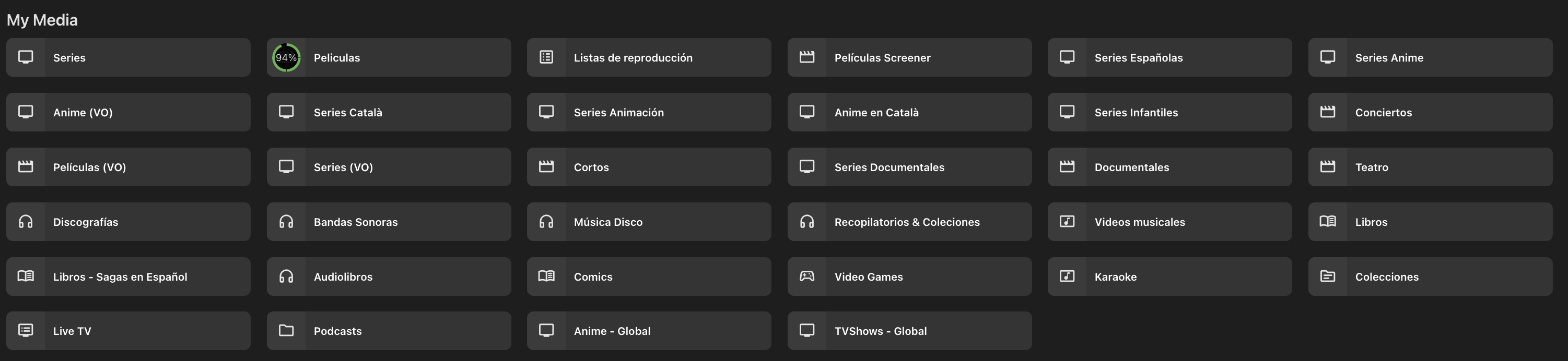
Task: Open Videos musicales
Action: (1169, 222)
